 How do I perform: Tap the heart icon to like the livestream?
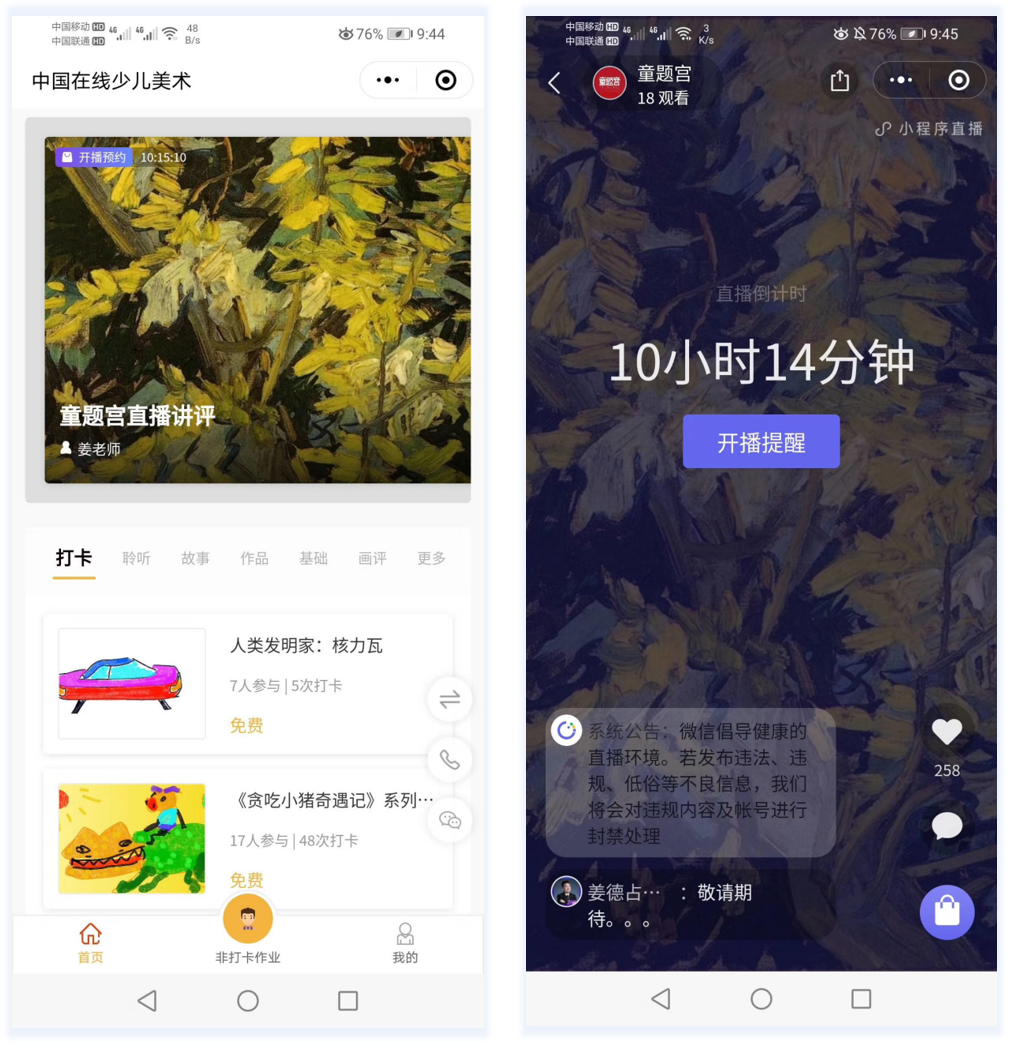[946, 731]
